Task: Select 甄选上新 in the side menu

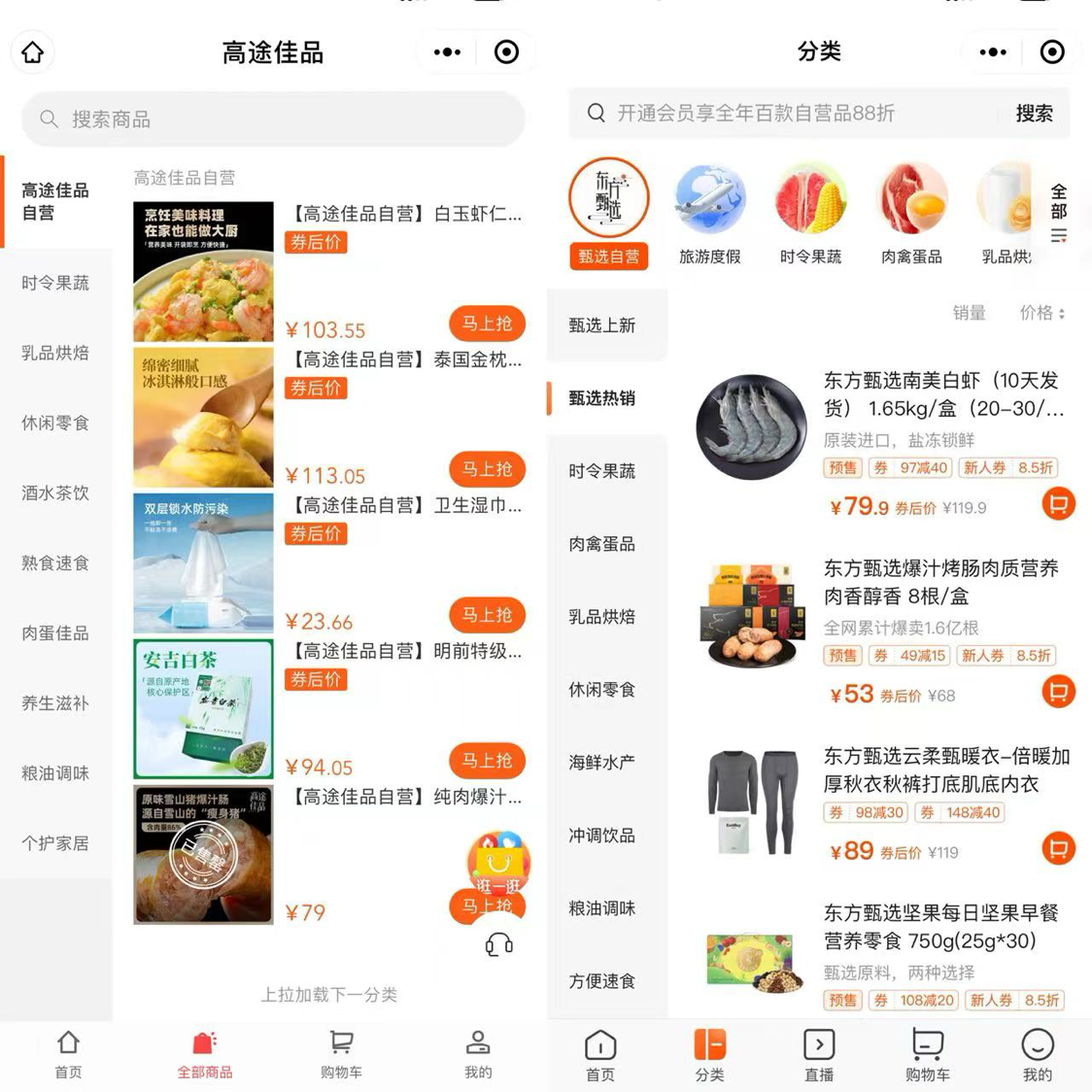Action: (x=602, y=325)
